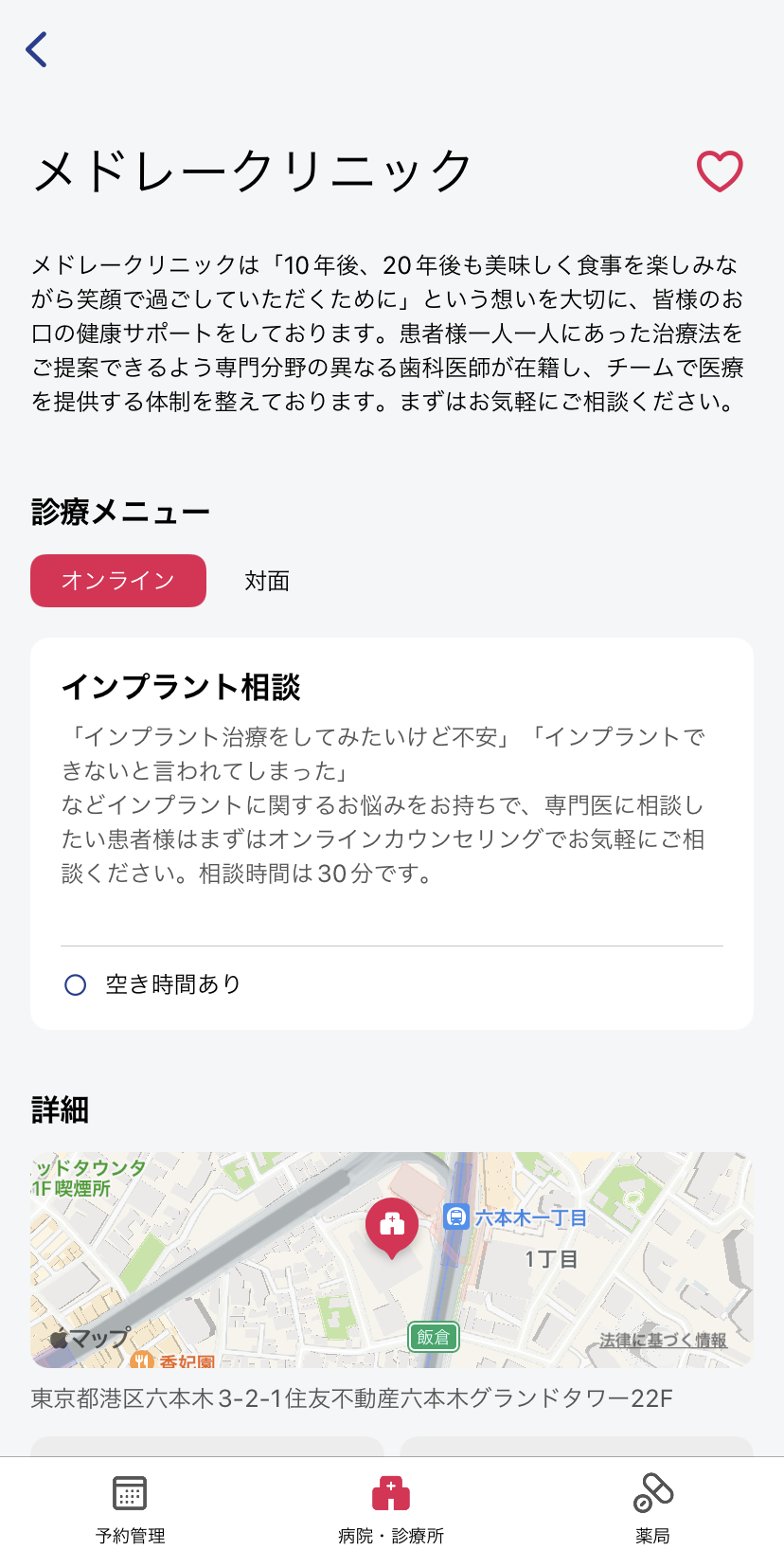Open the インプラント相談 card
The image size is (784, 1550).
coord(392,834)
